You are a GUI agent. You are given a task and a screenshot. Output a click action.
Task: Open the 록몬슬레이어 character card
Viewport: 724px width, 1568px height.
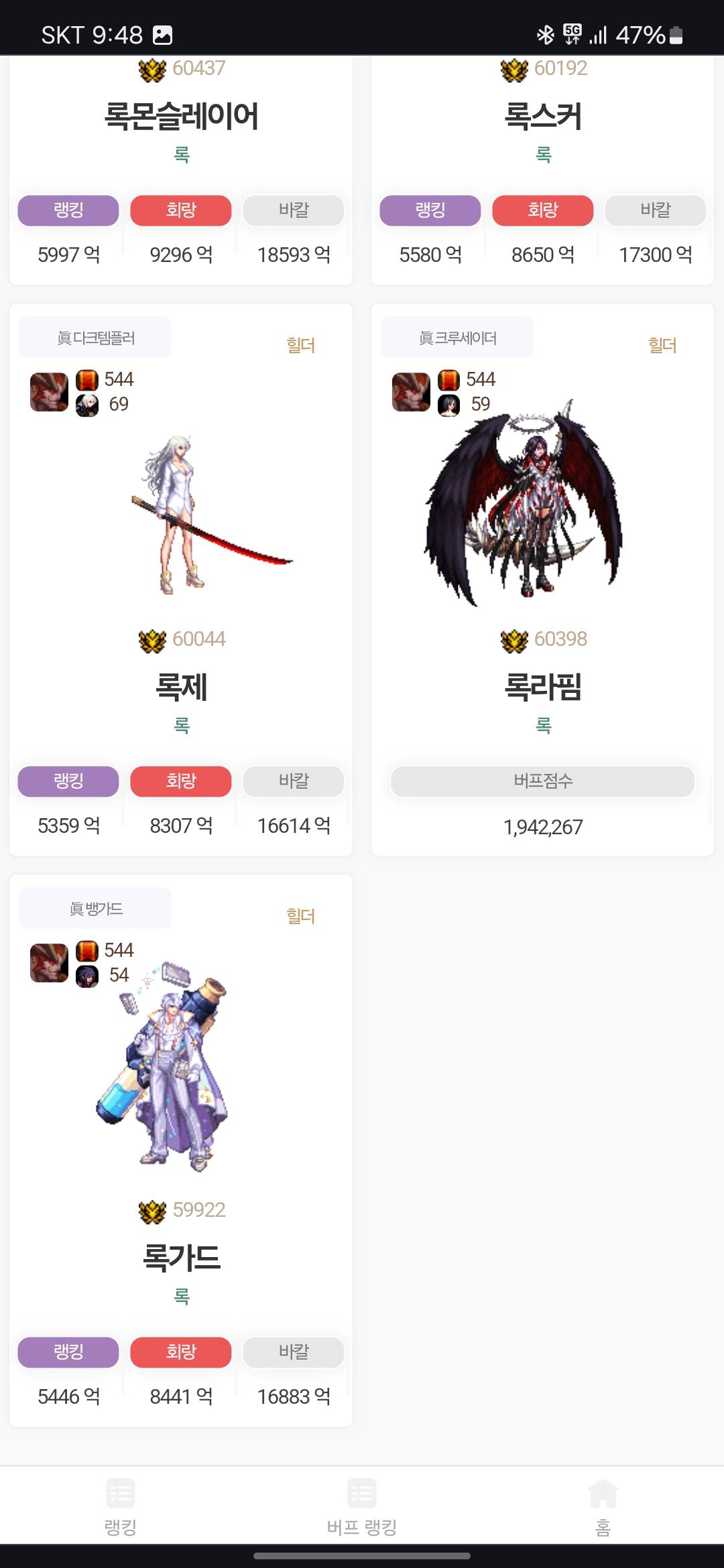tap(181, 117)
